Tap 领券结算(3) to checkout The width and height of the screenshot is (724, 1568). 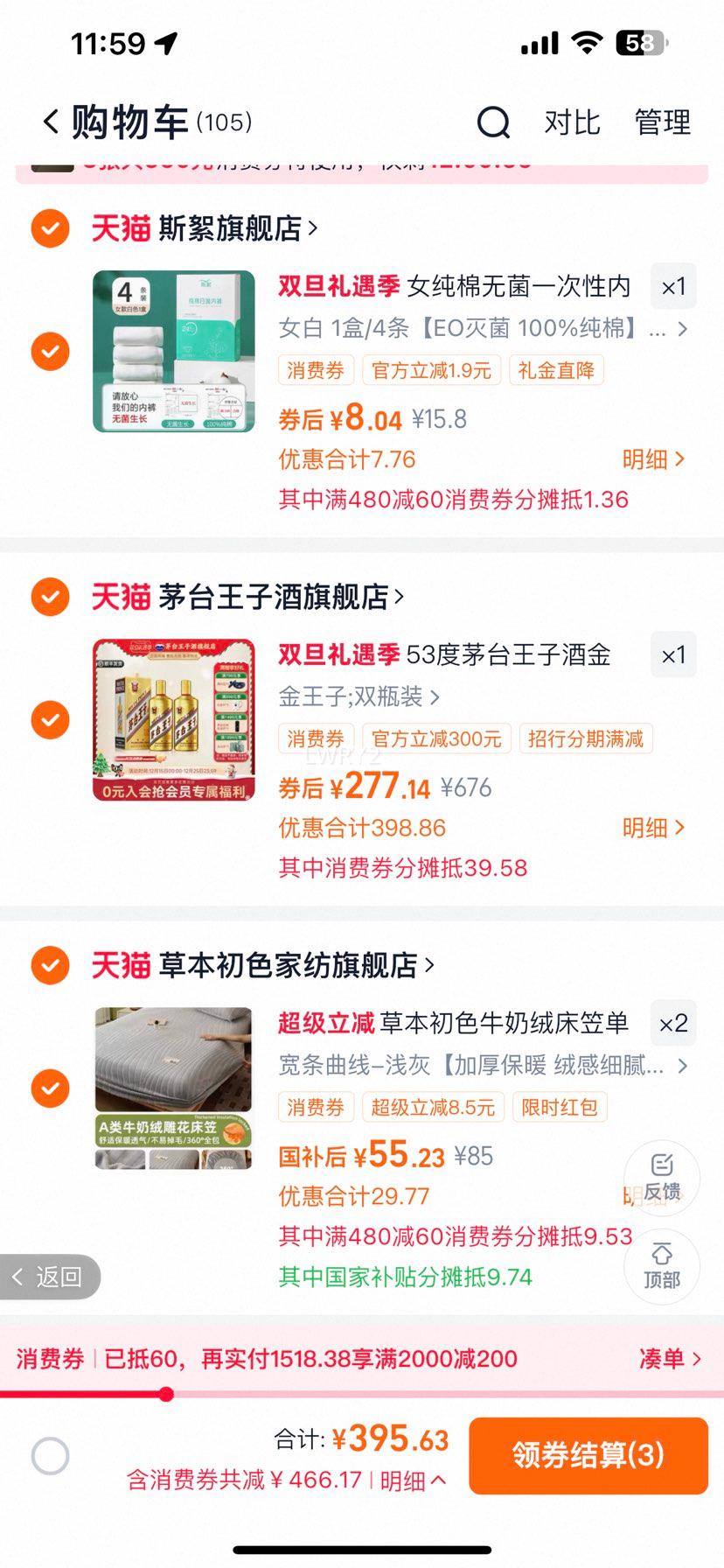588,1454
